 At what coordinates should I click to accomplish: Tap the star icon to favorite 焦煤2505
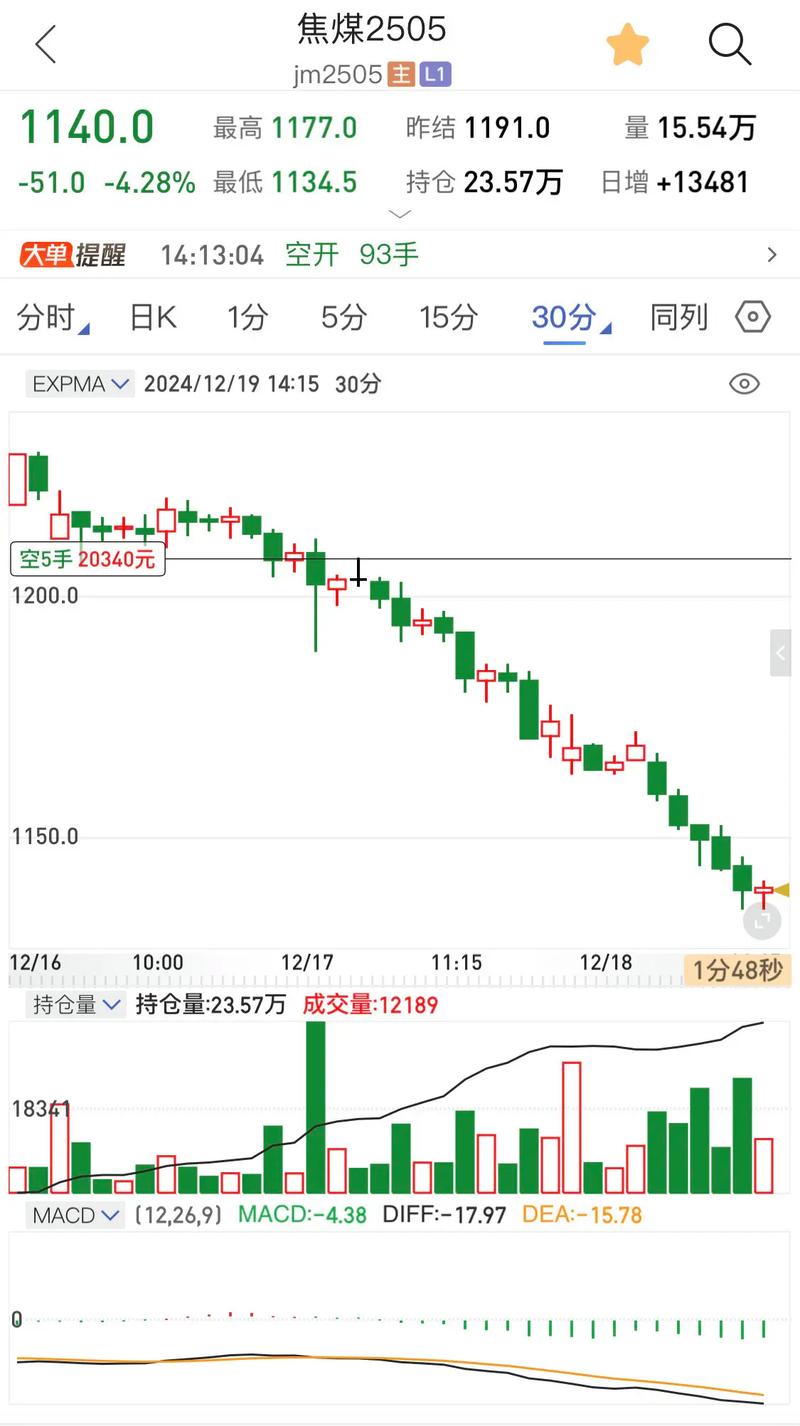tap(628, 44)
